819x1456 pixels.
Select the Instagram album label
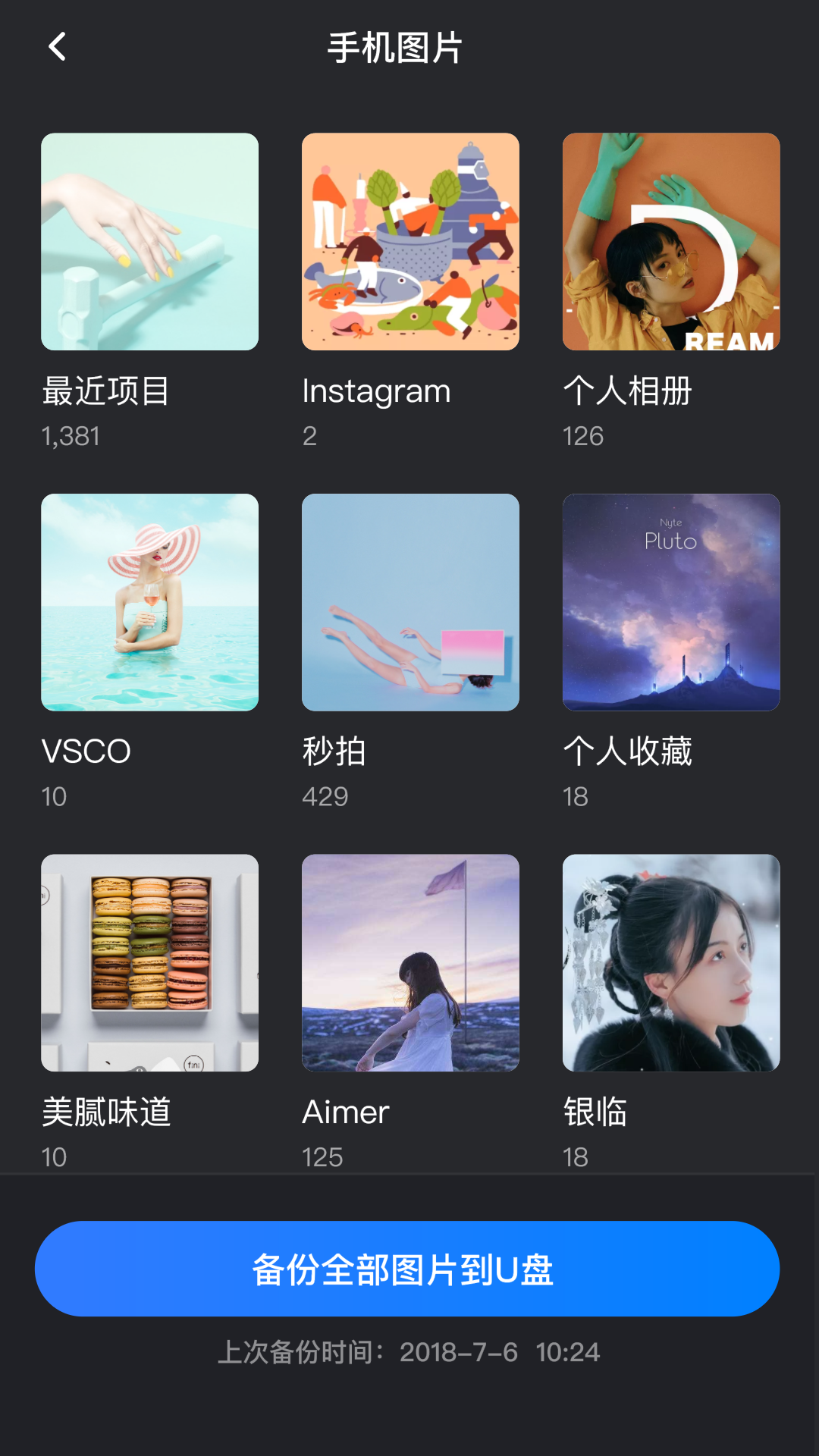click(376, 391)
